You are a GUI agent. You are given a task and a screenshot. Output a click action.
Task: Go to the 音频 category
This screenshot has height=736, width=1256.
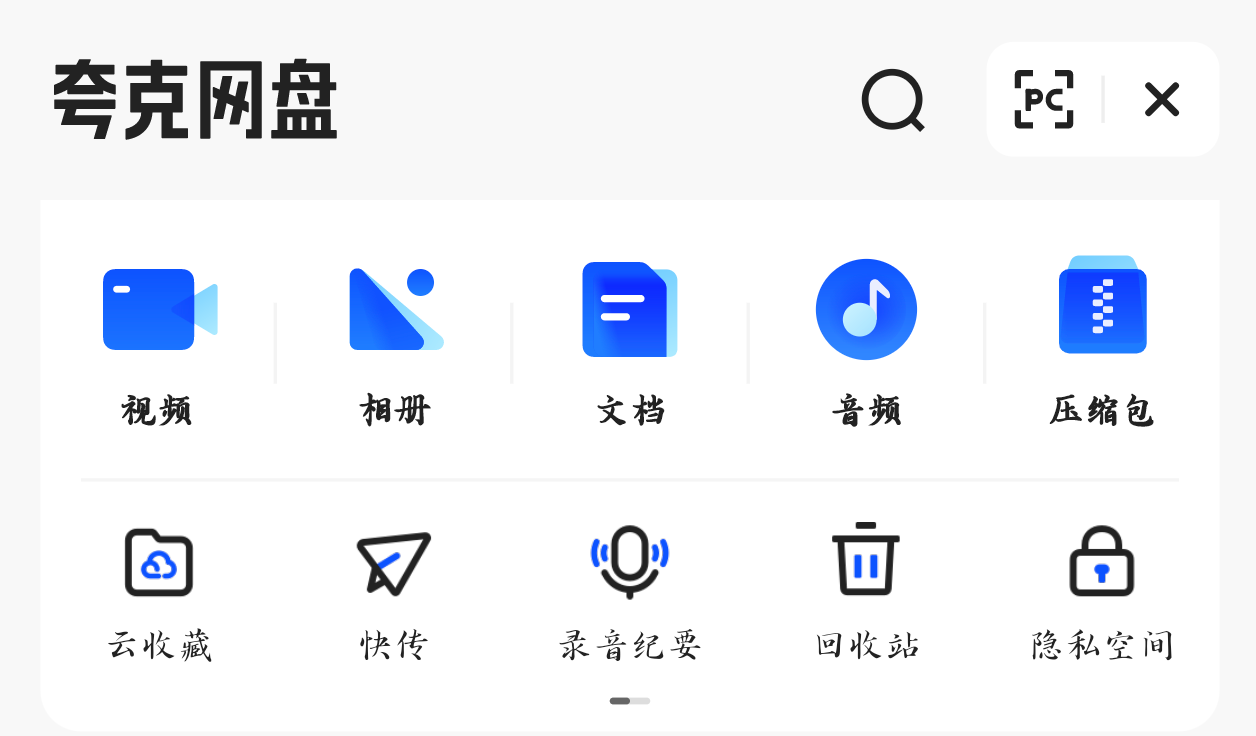tap(866, 340)
